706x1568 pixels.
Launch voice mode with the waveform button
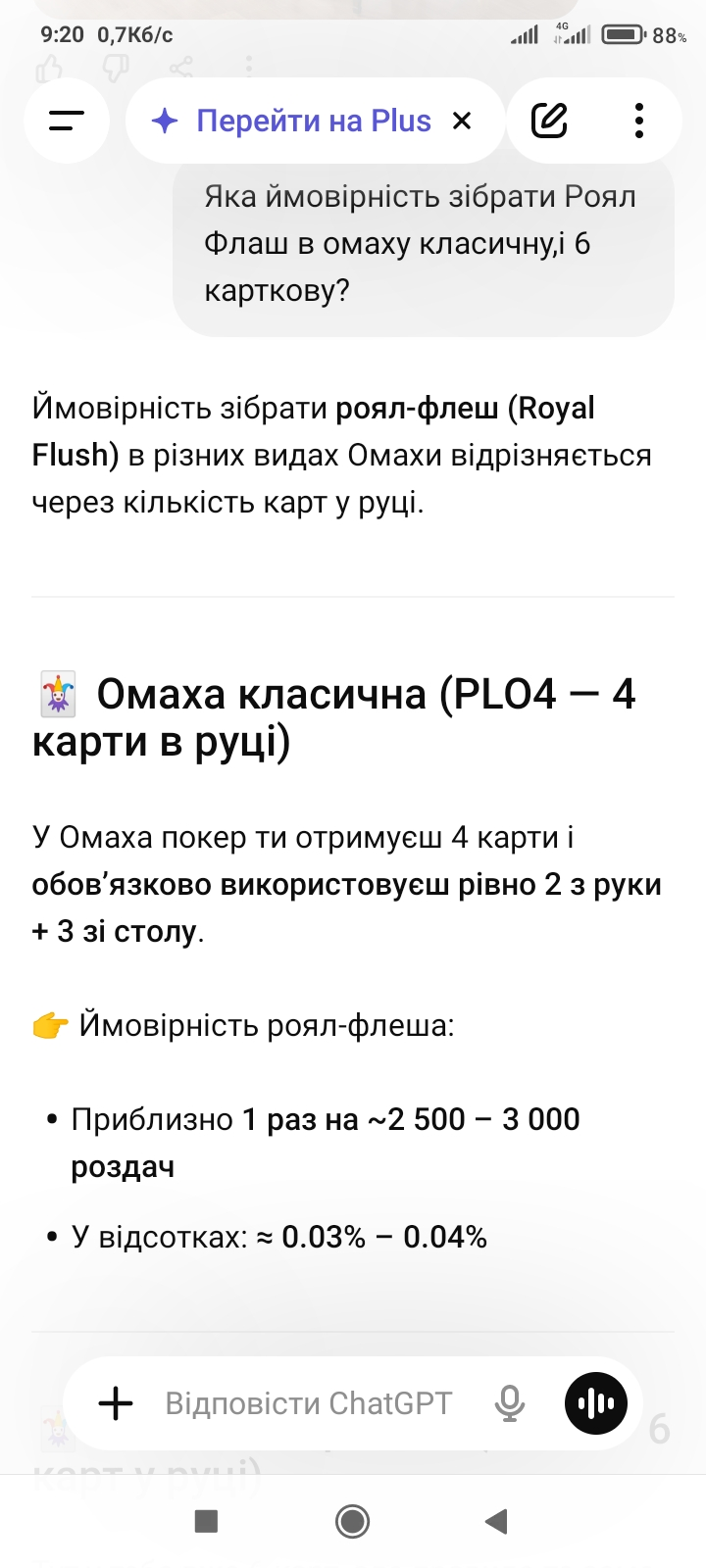click(x=596, y=1403)
